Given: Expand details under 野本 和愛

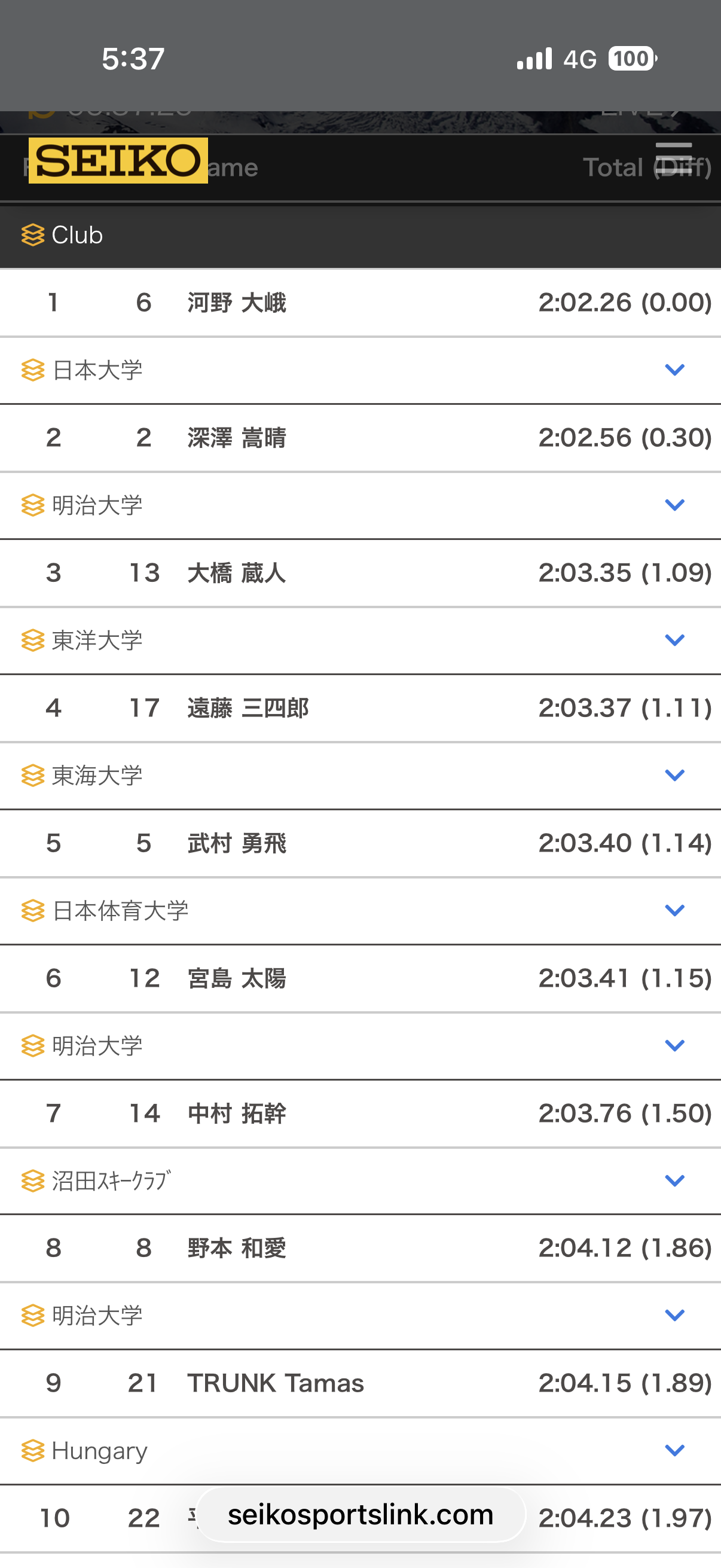Looking at the screenshot, I should pos(674,1316).
